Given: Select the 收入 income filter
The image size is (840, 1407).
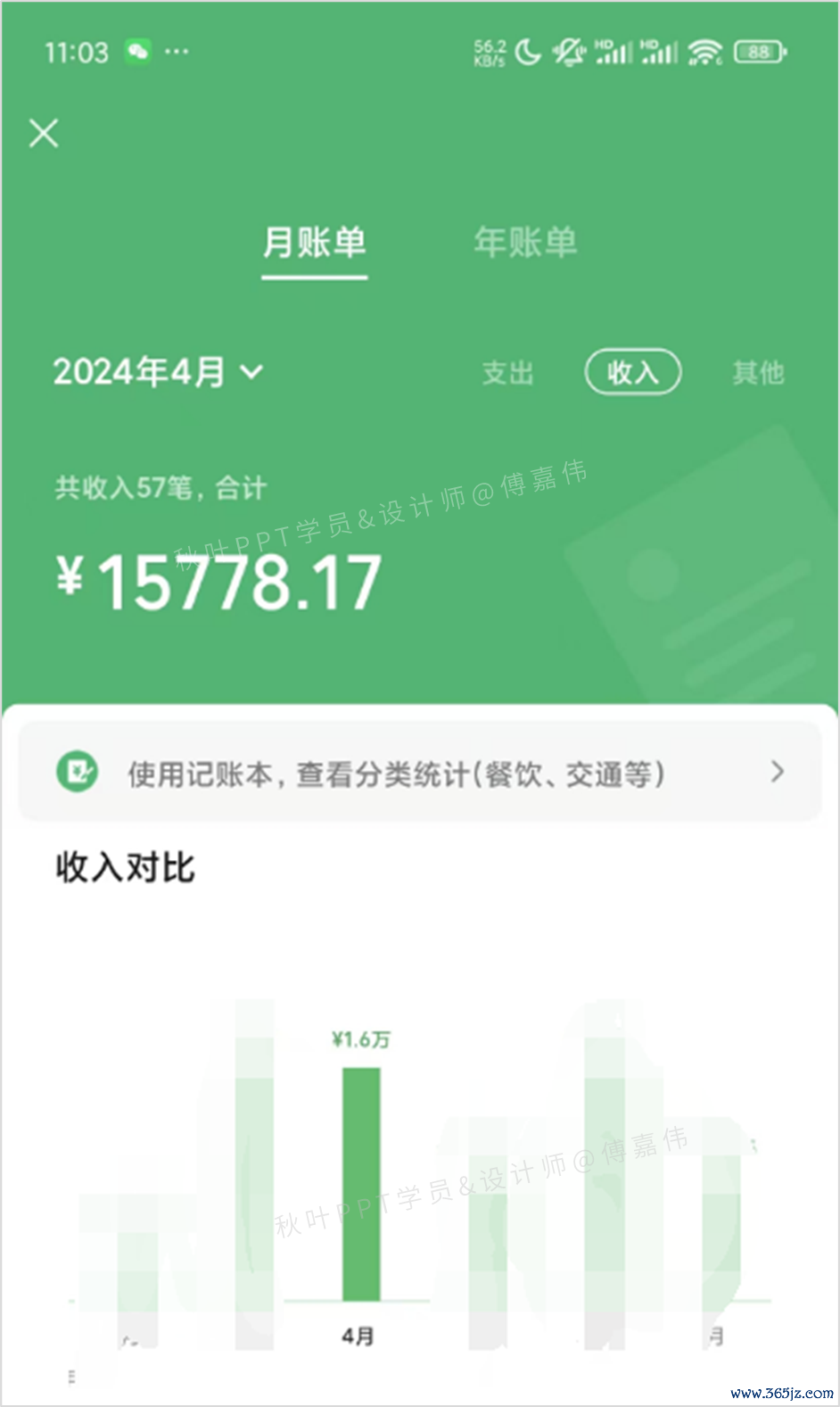Looking at the screenshot, I should coord(632,372).
